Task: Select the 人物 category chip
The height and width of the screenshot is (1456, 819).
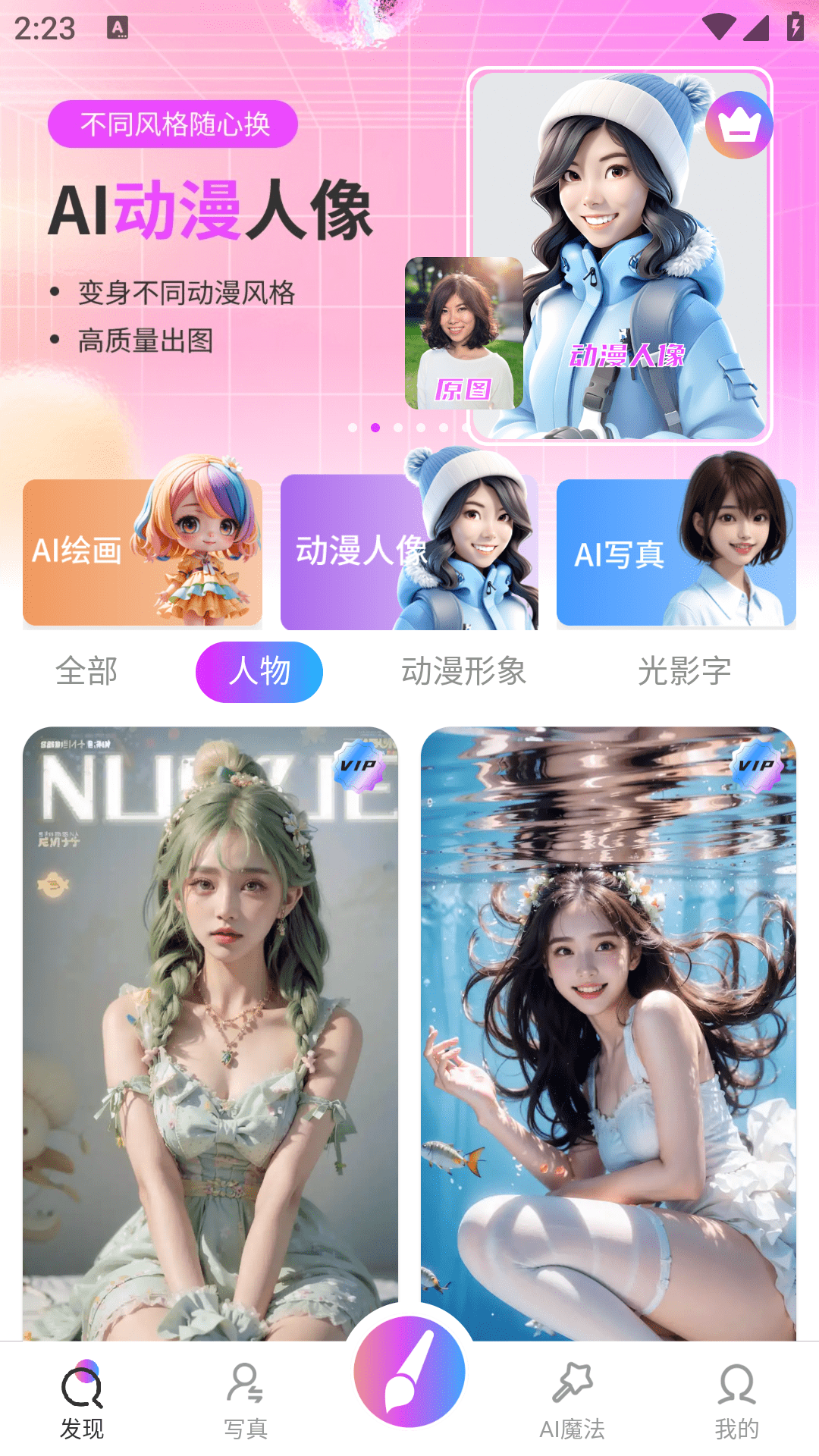Action: pos(259,672)
